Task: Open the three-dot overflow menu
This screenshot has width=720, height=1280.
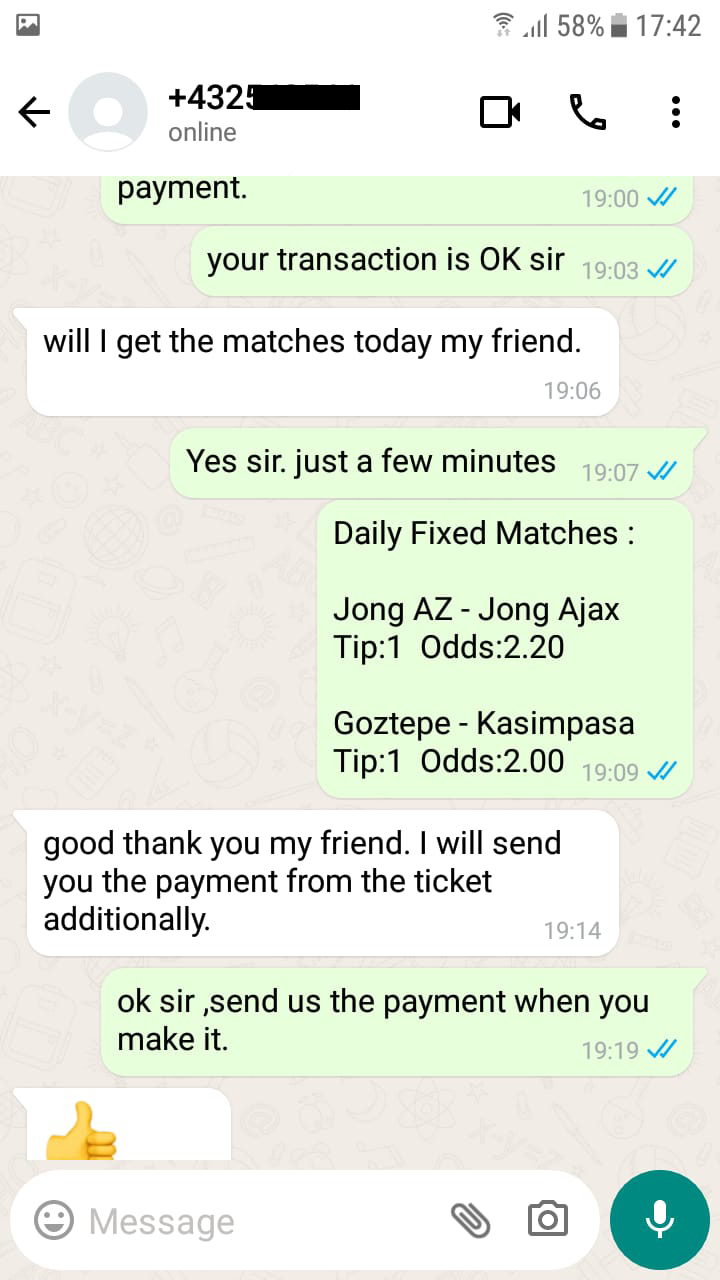Action: [676, 112]
